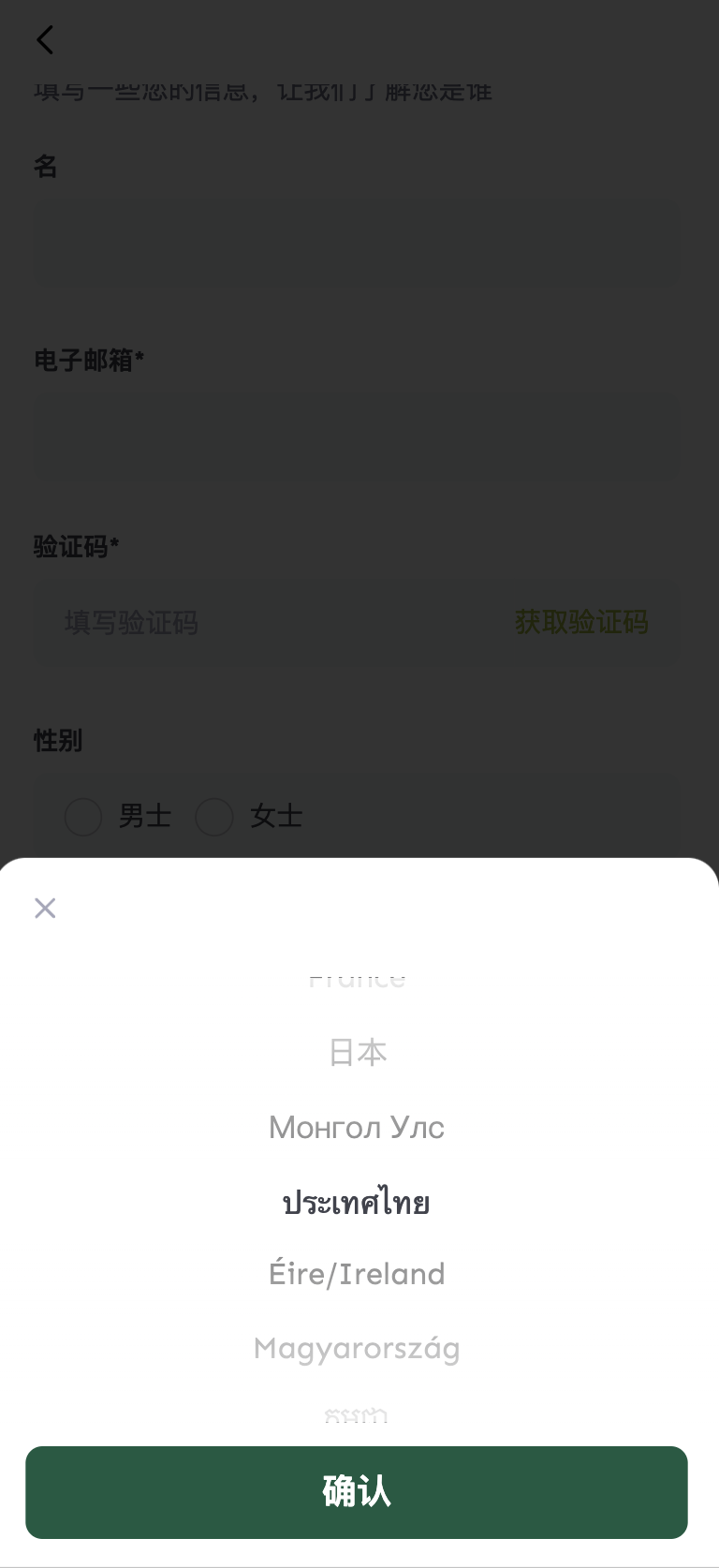Select 日本 in the picker
This screenshot has height=1568, width=719.
pyautogui.click(x=357, y=1053)
